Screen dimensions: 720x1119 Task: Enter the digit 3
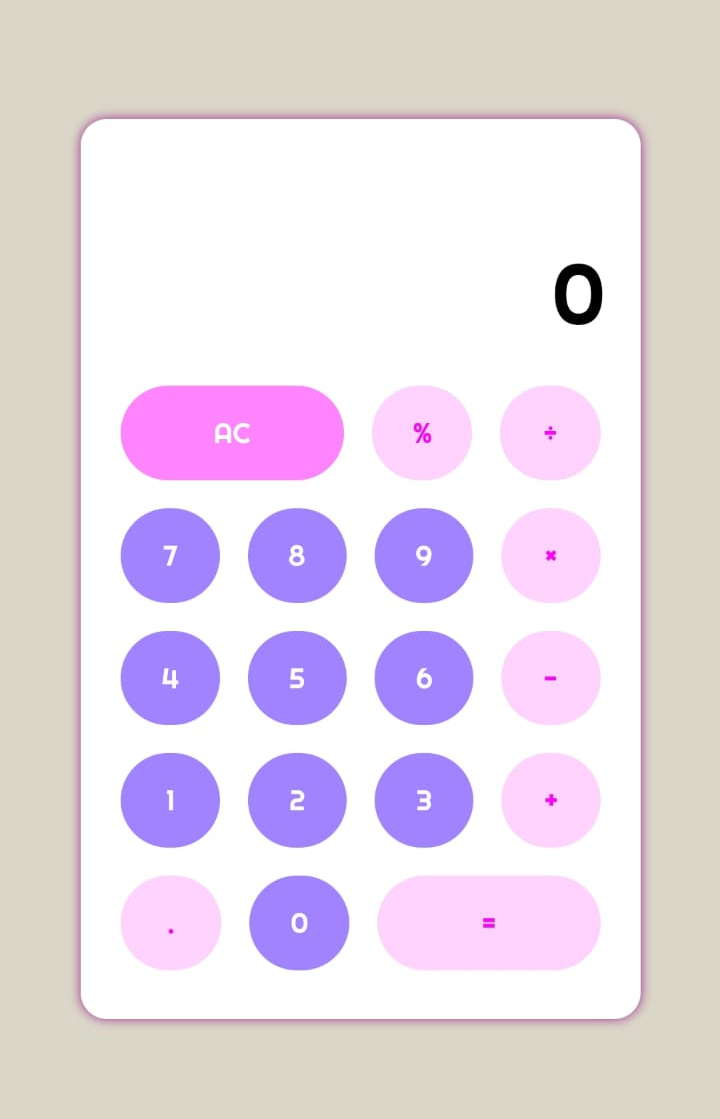424,800
